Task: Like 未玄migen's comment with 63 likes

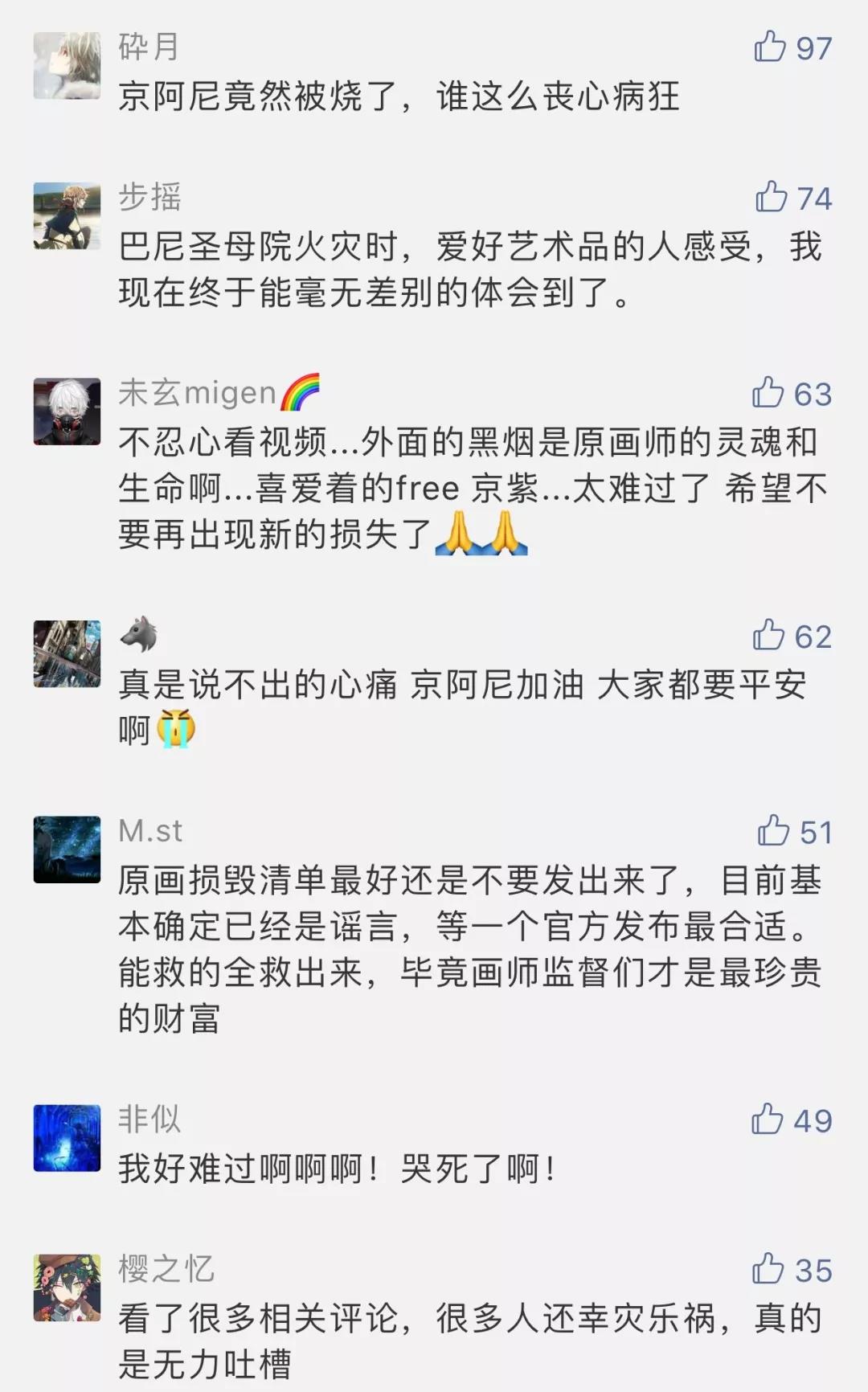Action: tap(768, 393)
